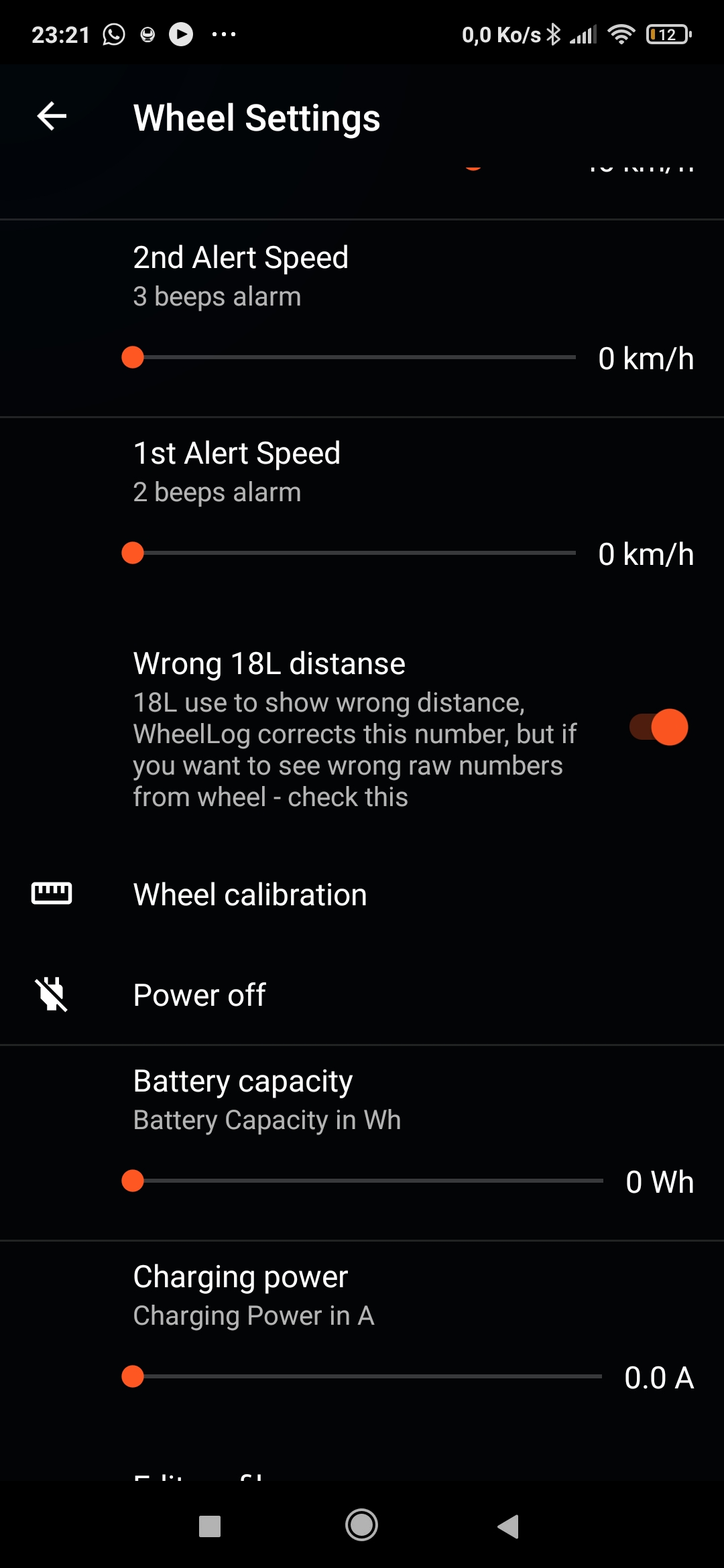724x1568 pixels.
Task: Select the Power off option
Action: [x=362, y=995]
